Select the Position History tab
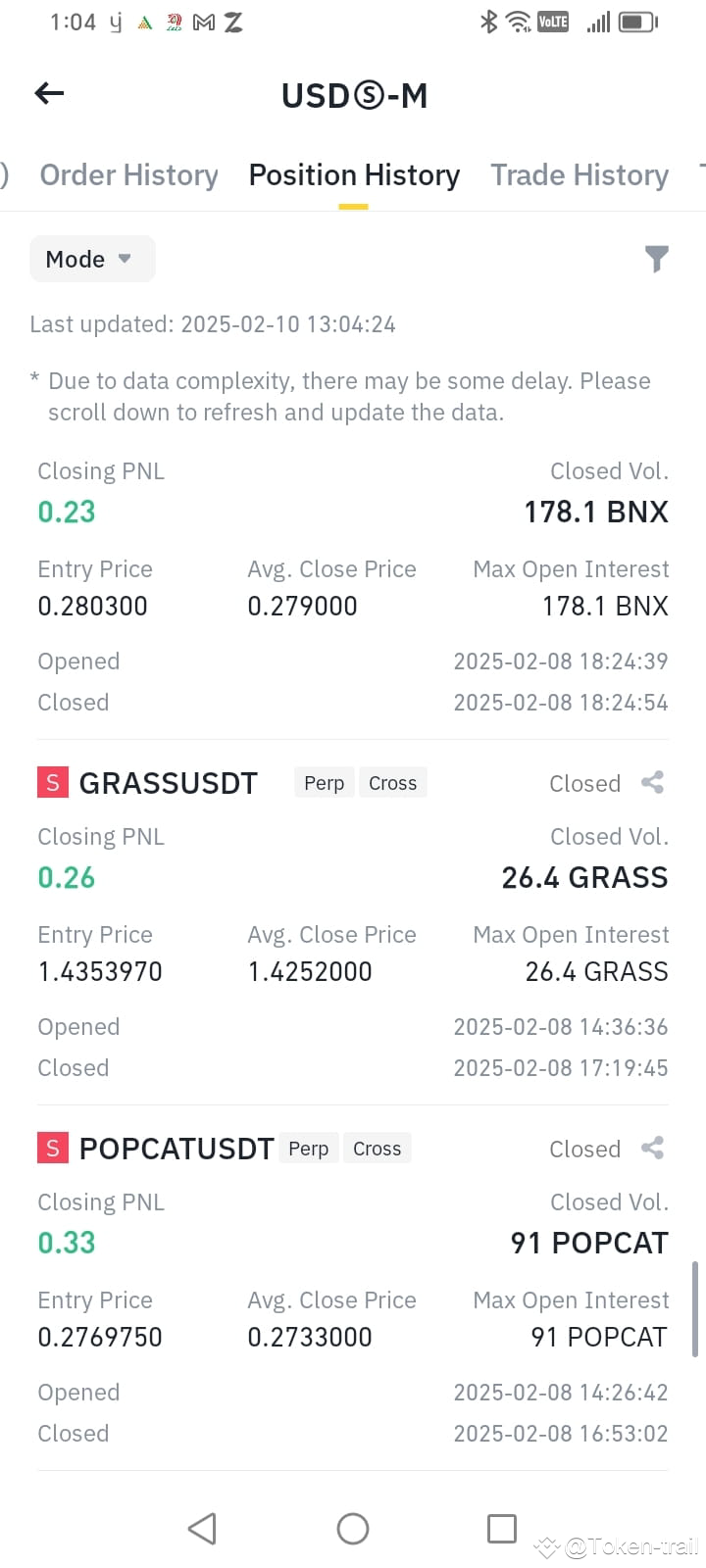 coord(354,175)
